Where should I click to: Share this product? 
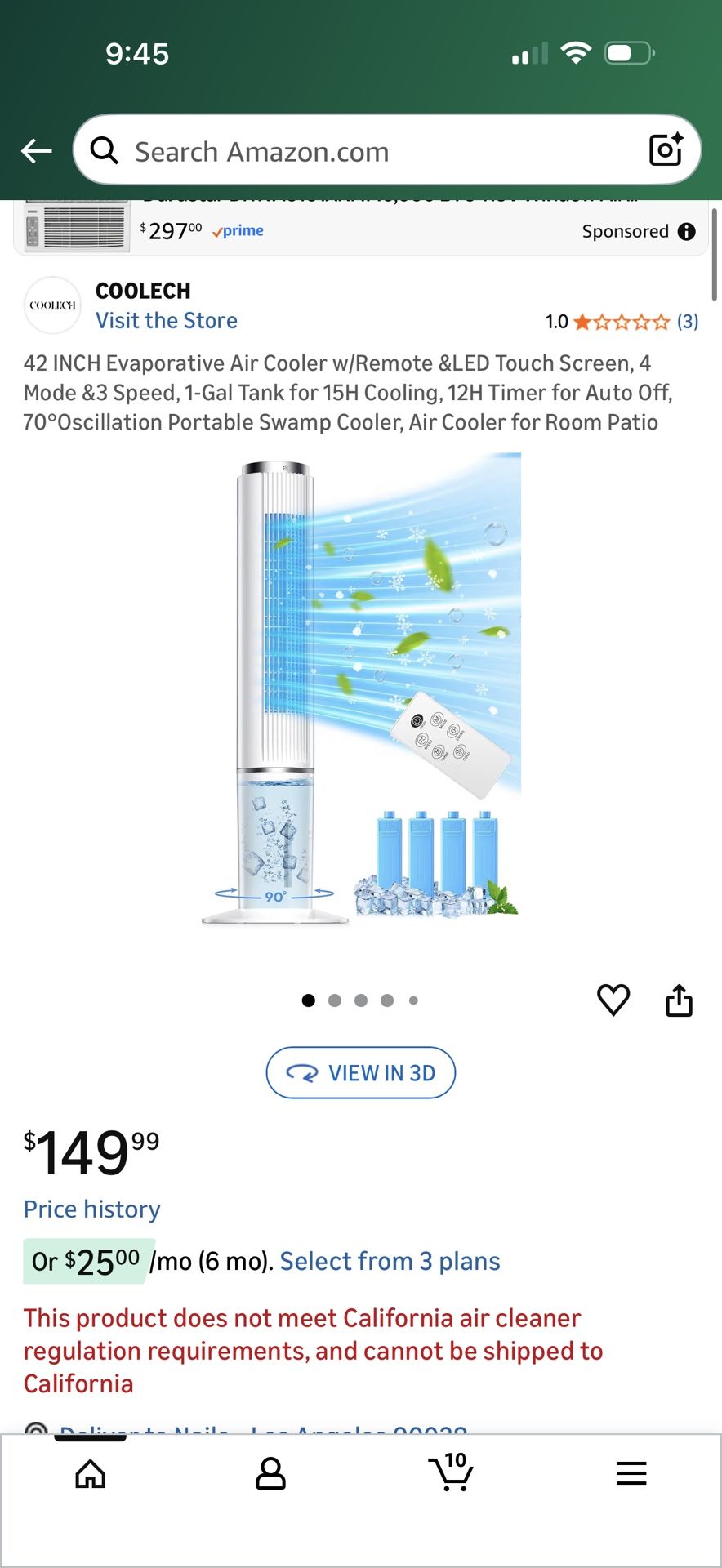[x=679, y=1000]
